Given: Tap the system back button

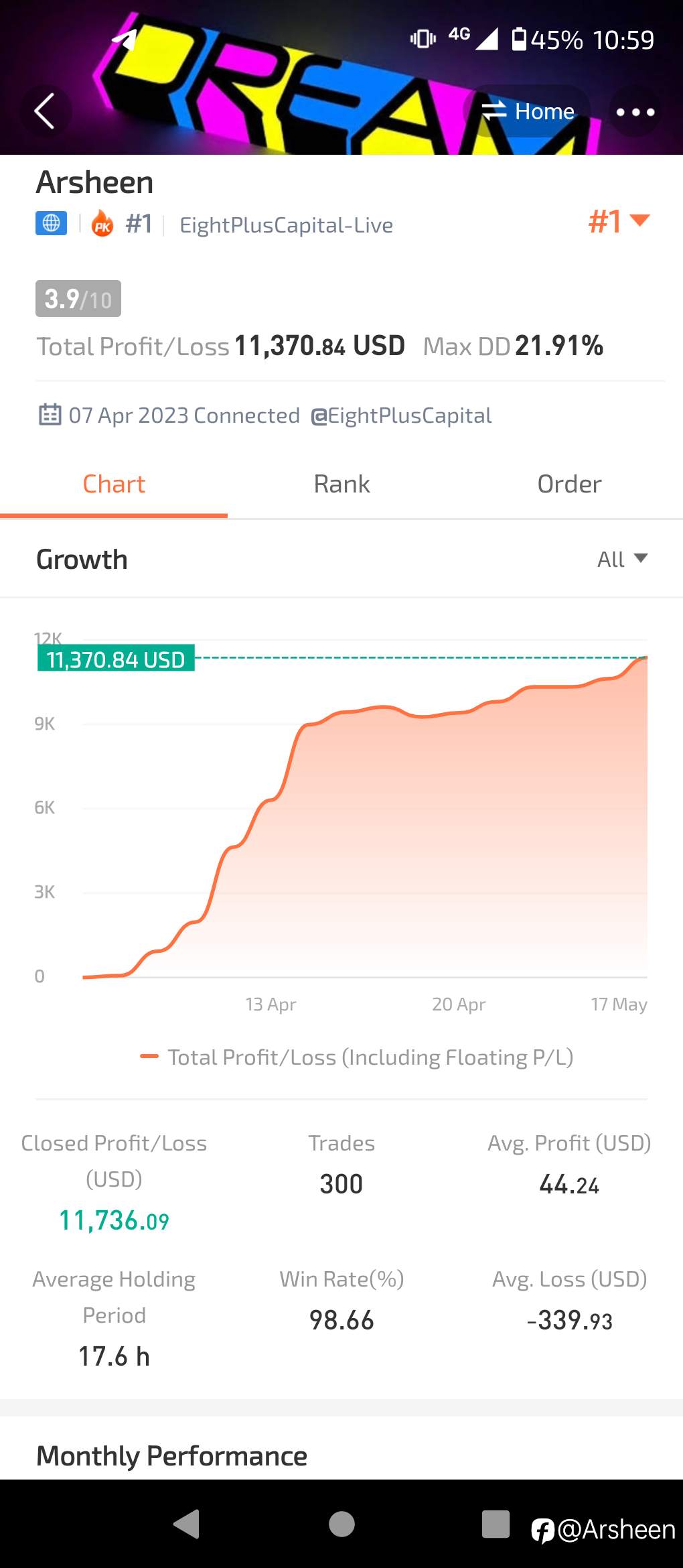Looking at the screenshot, I should (x=187, y=1524).
